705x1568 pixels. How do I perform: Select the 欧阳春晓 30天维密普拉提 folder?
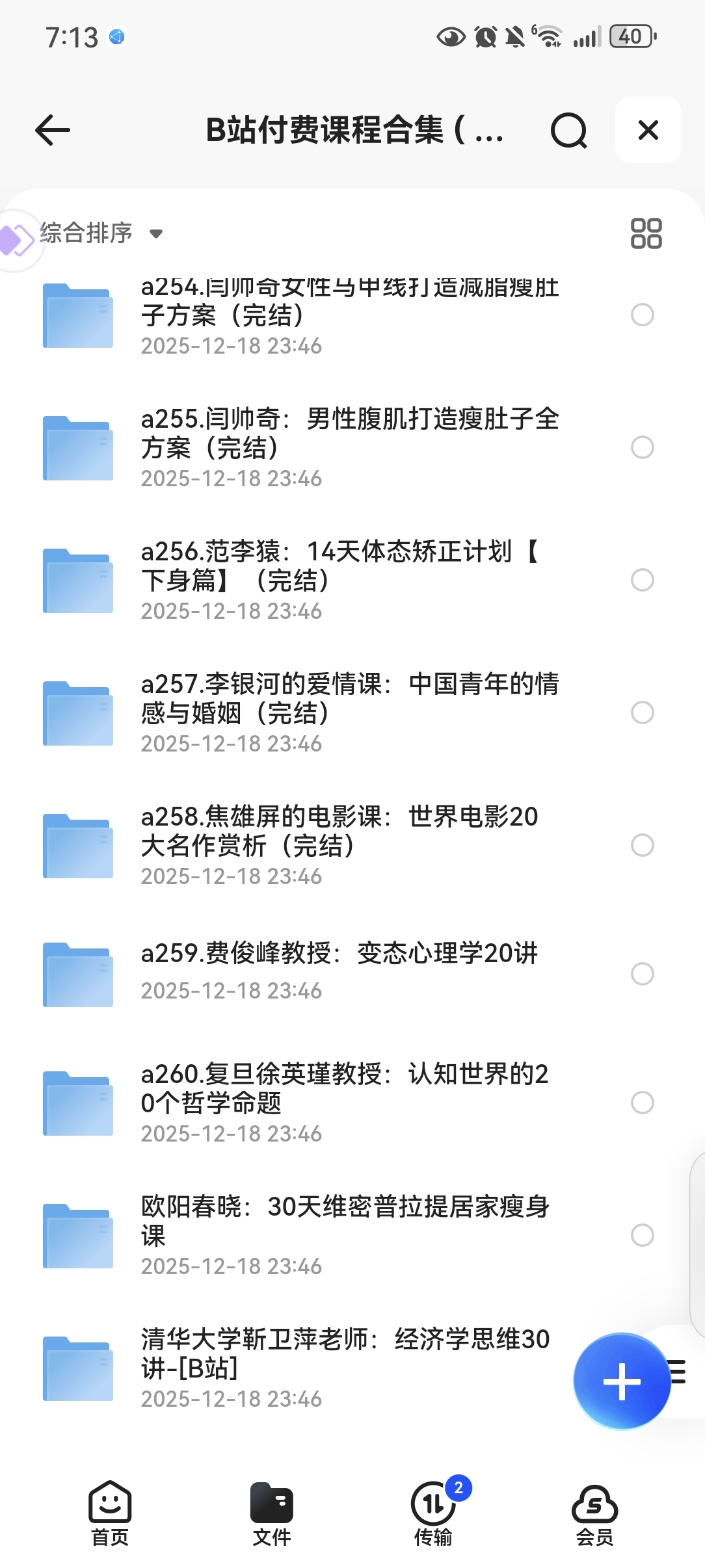click(642, 1235)
